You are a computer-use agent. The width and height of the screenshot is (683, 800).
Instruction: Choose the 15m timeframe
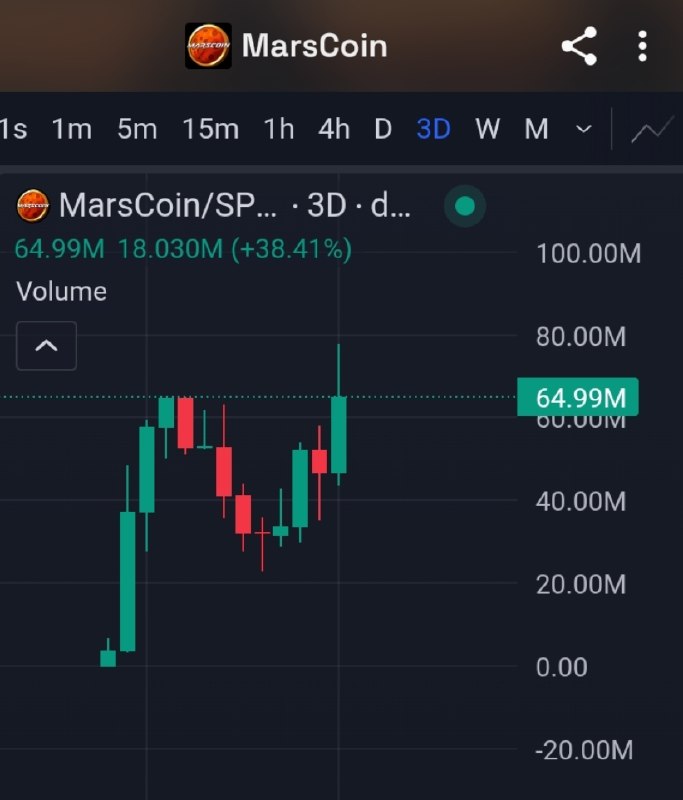click(211, 129)
